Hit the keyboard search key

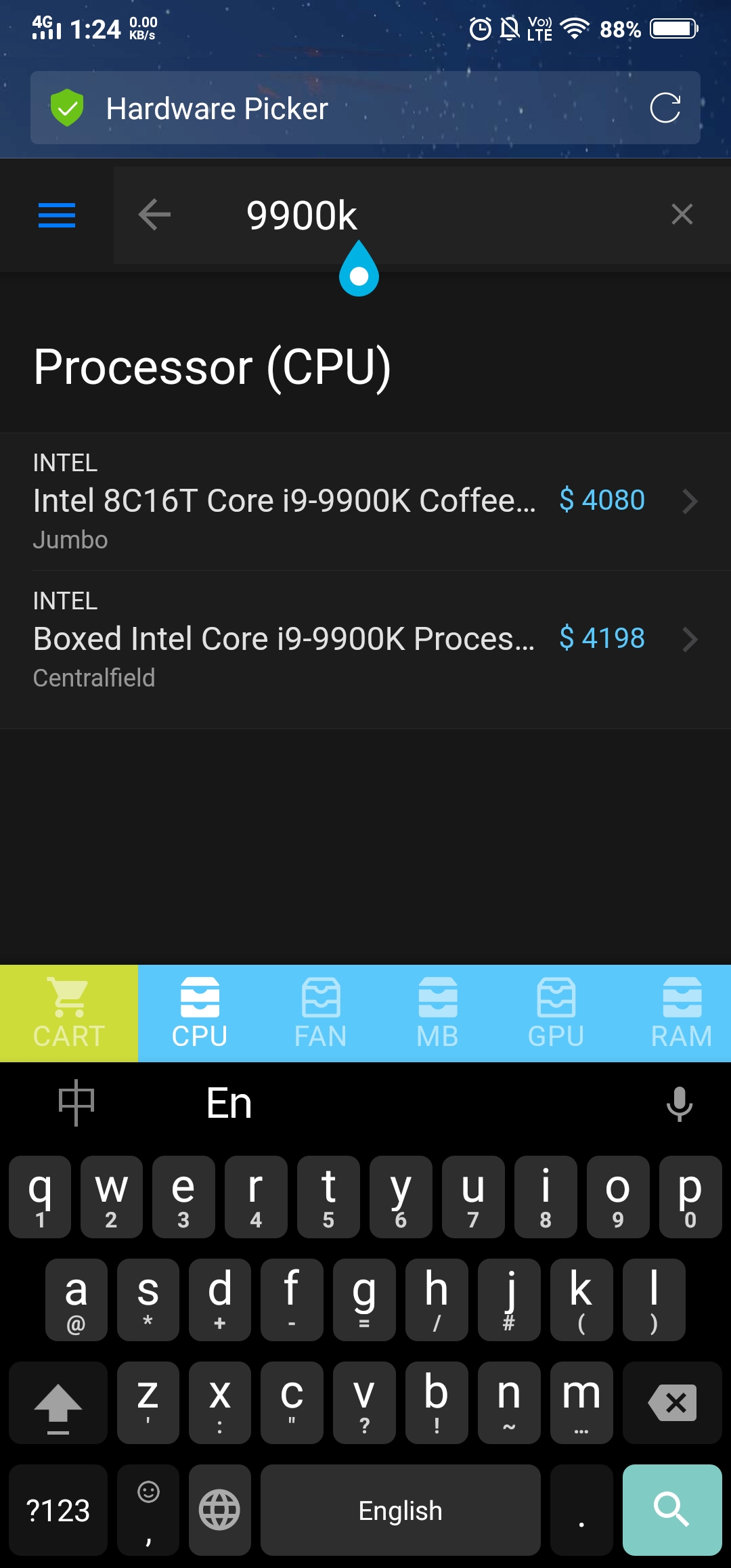coord(671,1510)
